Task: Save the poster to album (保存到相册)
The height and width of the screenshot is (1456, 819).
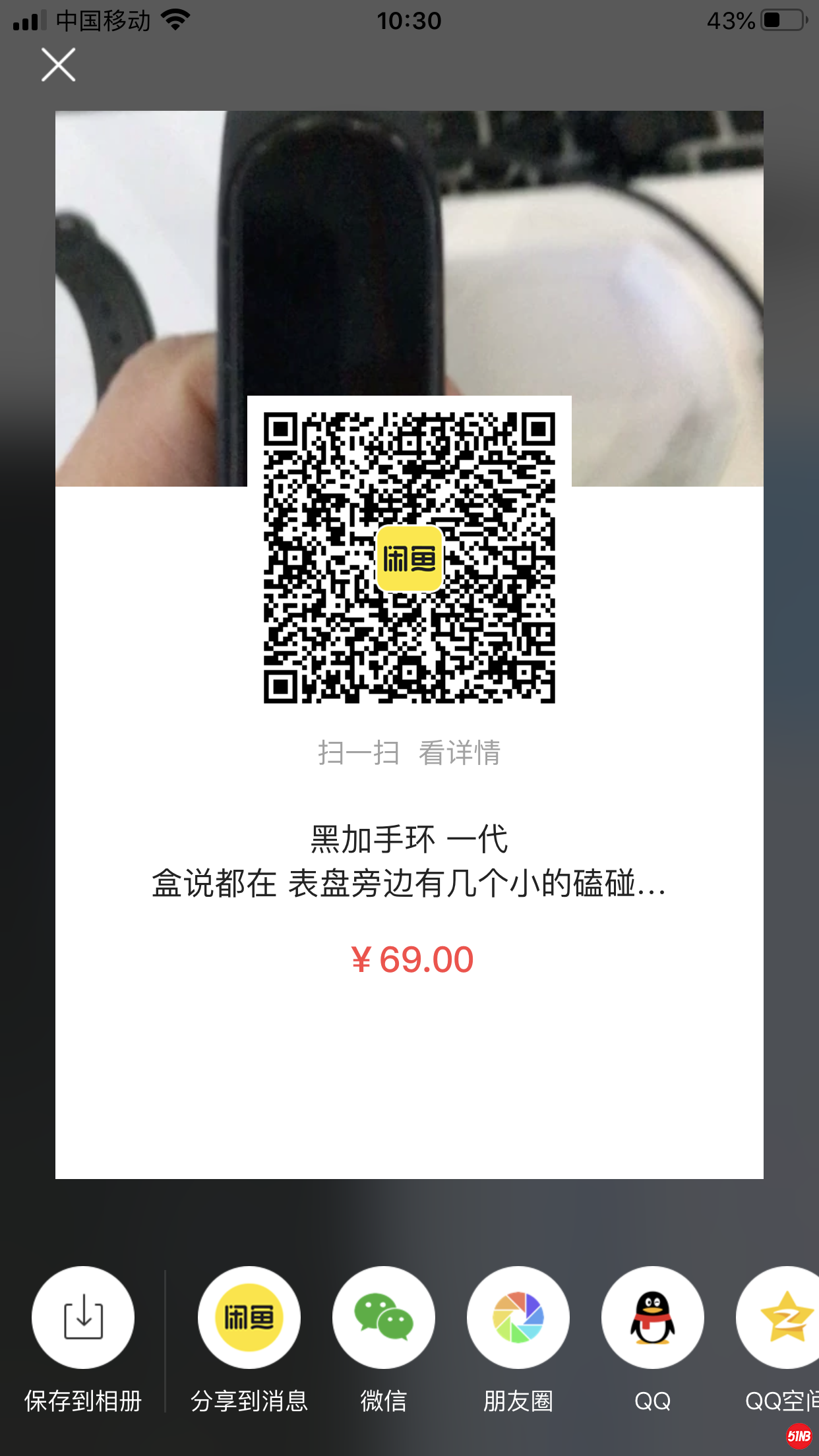Action: pos(83,1318)
